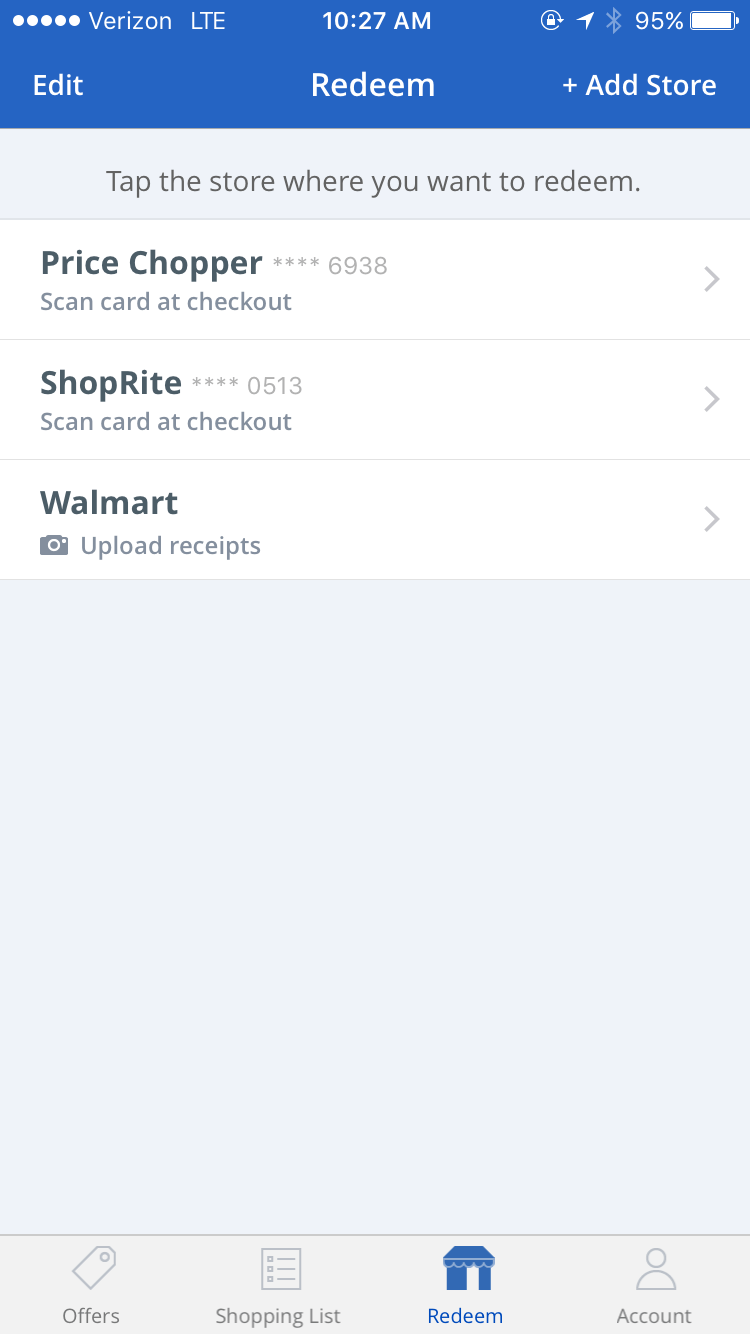Tap the Edit button
The image size is (750, 1334).
57,85
